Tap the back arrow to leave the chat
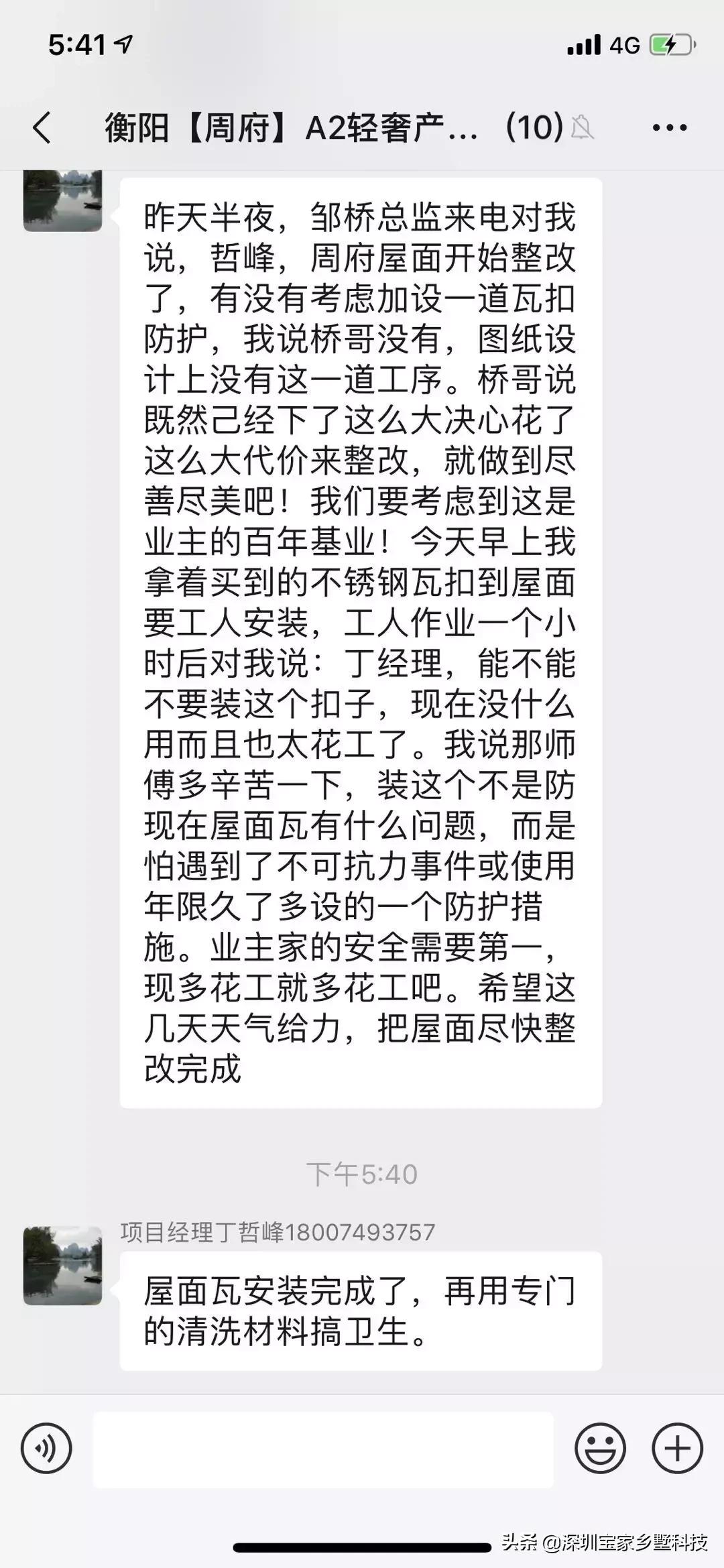 pyautogui.click(x=42, y=127)
